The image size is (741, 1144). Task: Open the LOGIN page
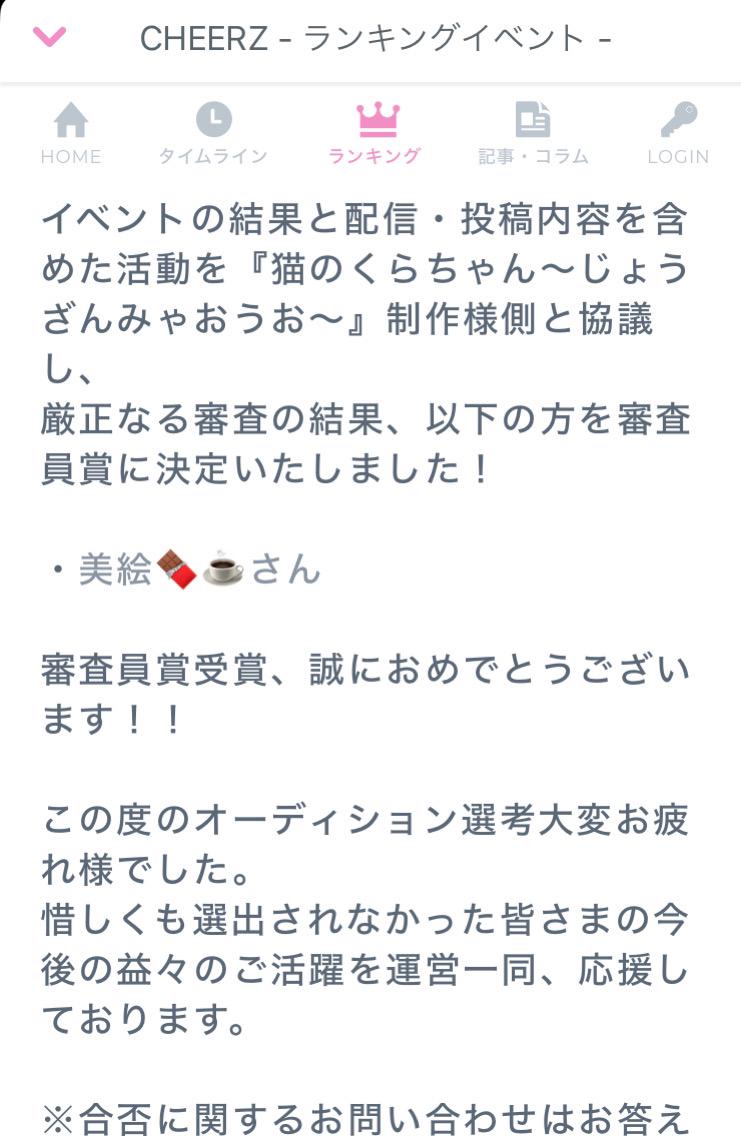[x=678, y=133]
